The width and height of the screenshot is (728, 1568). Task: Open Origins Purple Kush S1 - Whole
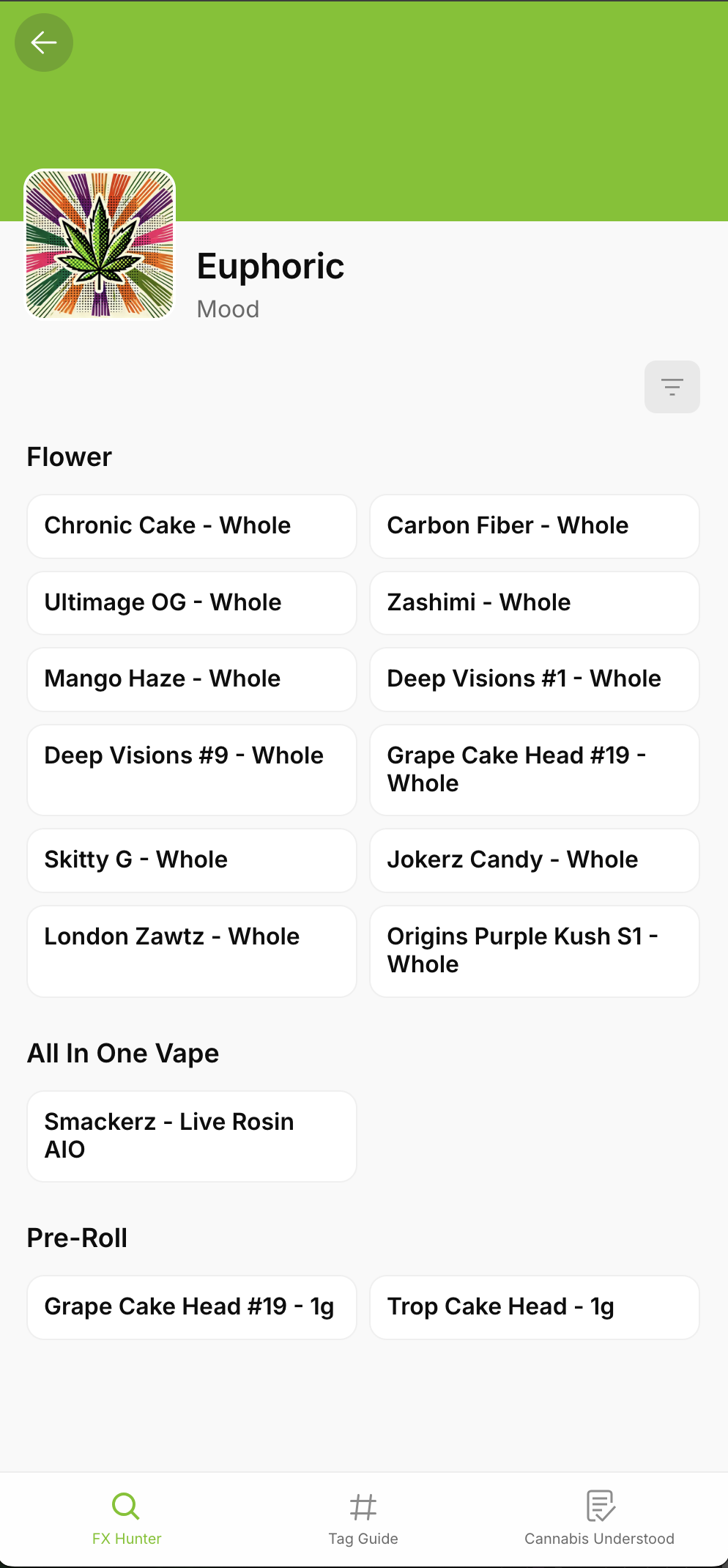tap(535, 951)
